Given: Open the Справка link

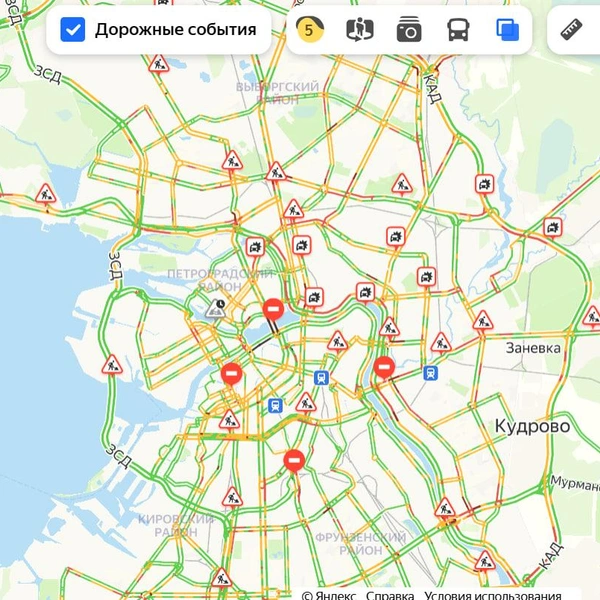Looking at the screenshot, I should (390, 594).
